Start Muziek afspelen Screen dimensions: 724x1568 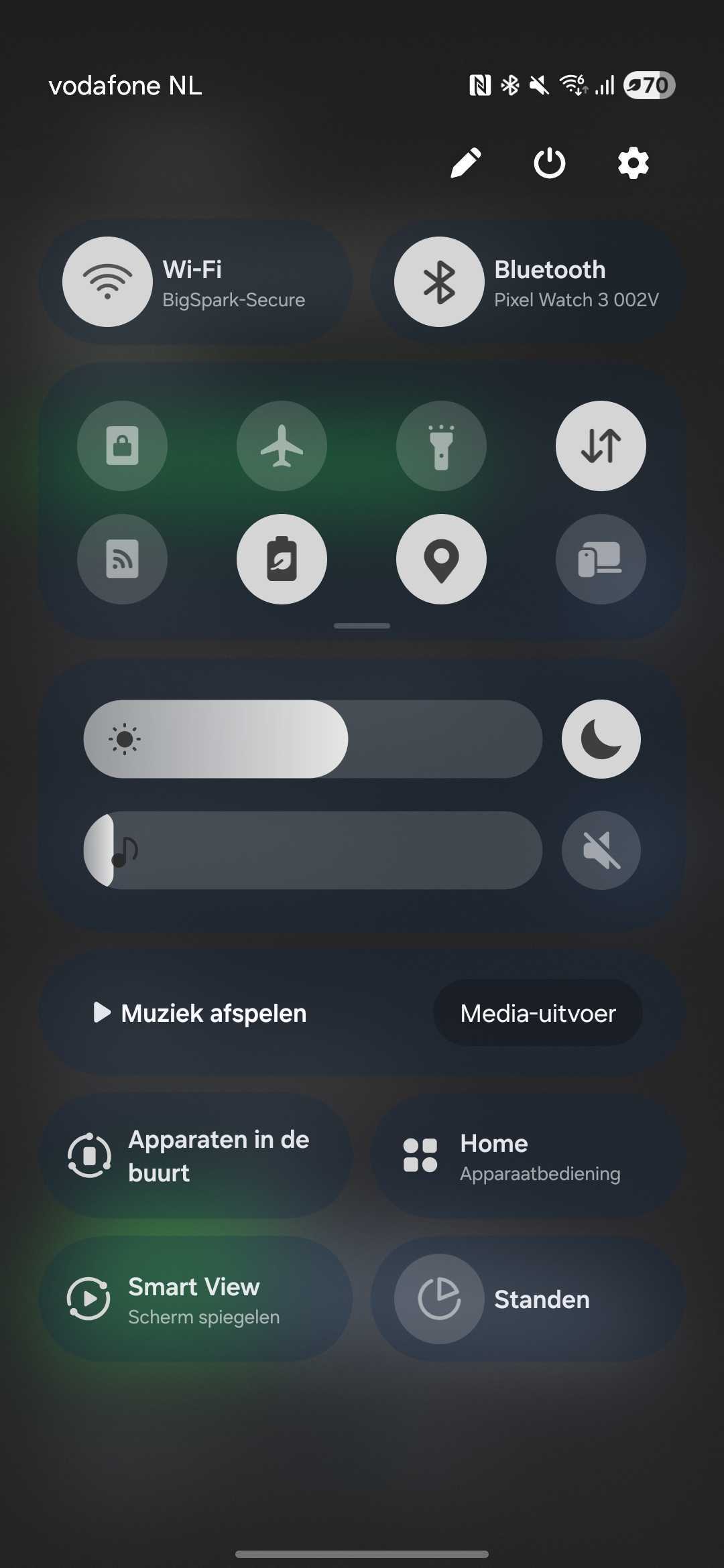[200, 1013]
